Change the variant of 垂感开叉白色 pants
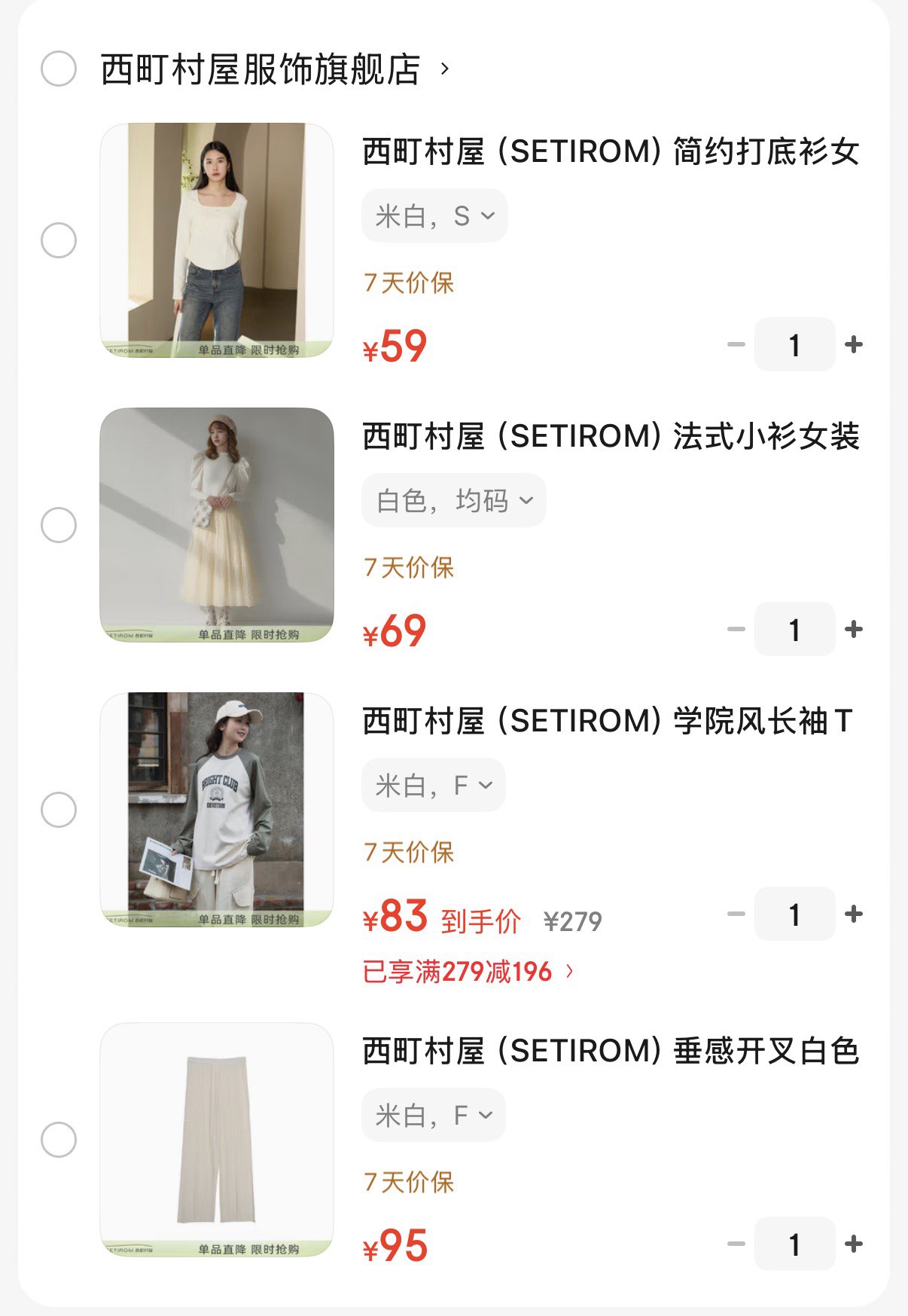The width and height of the screenshot is (908, 1316). click(433, 1116)
